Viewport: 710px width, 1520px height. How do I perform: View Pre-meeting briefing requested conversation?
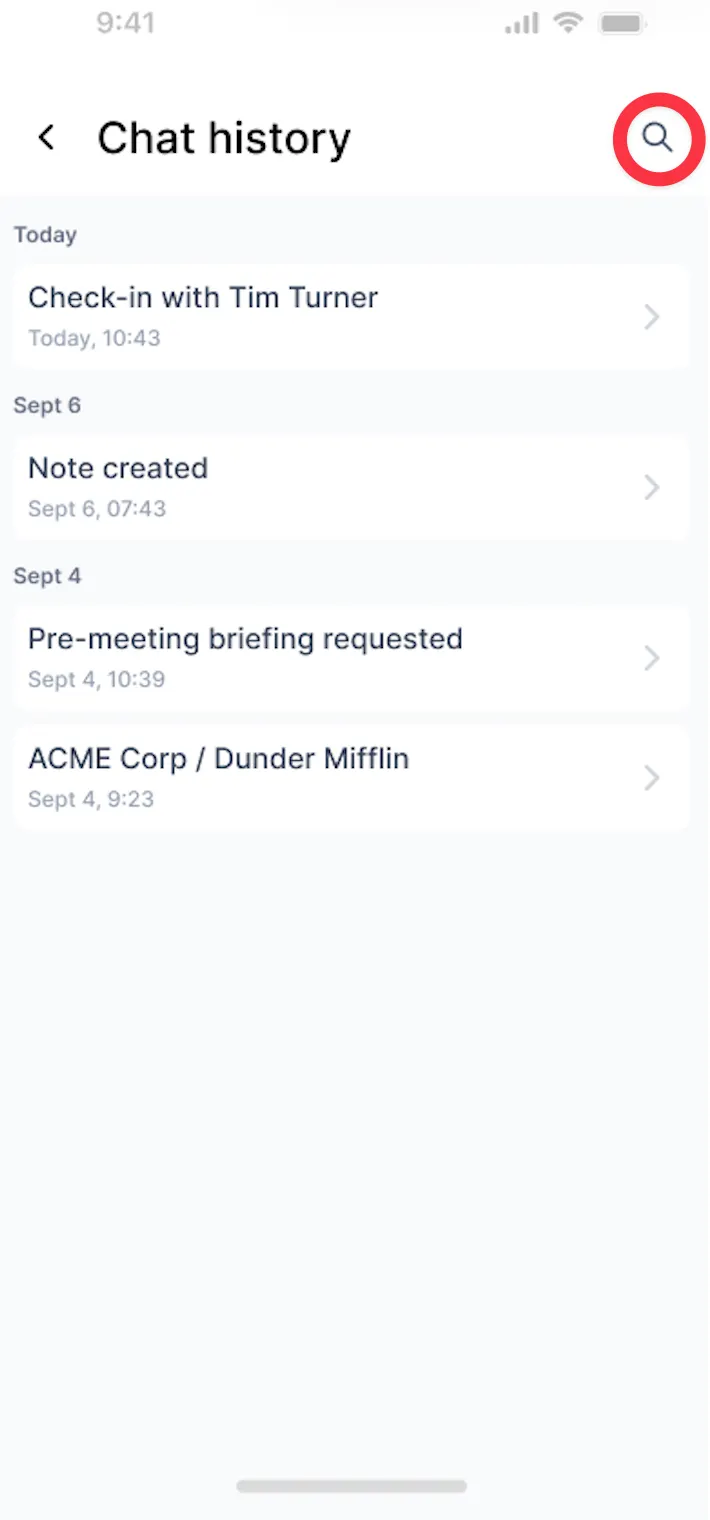[x=350, y=657]
